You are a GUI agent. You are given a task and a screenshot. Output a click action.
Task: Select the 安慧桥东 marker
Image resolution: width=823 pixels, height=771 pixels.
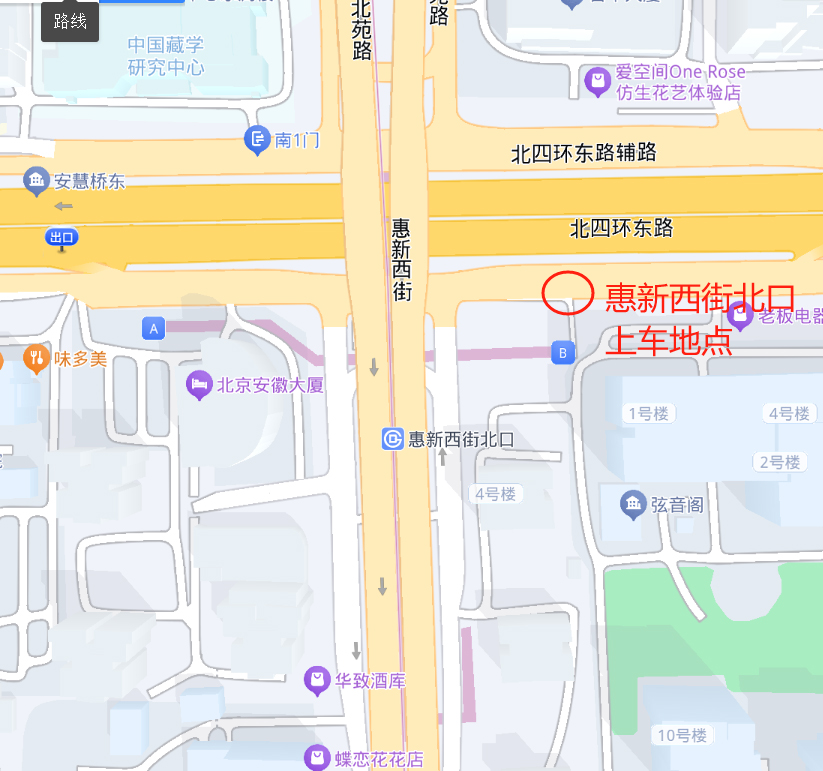37,181
